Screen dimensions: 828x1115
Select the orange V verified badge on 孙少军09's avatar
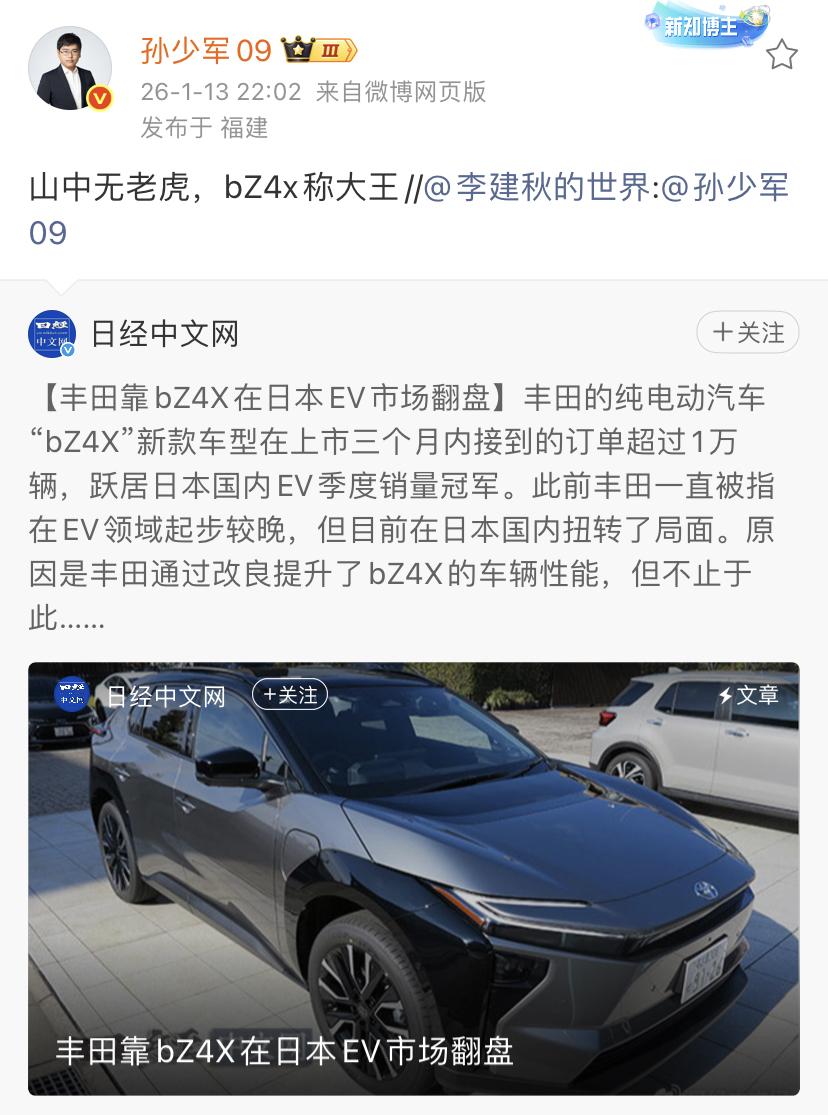(x=97, y=99)
